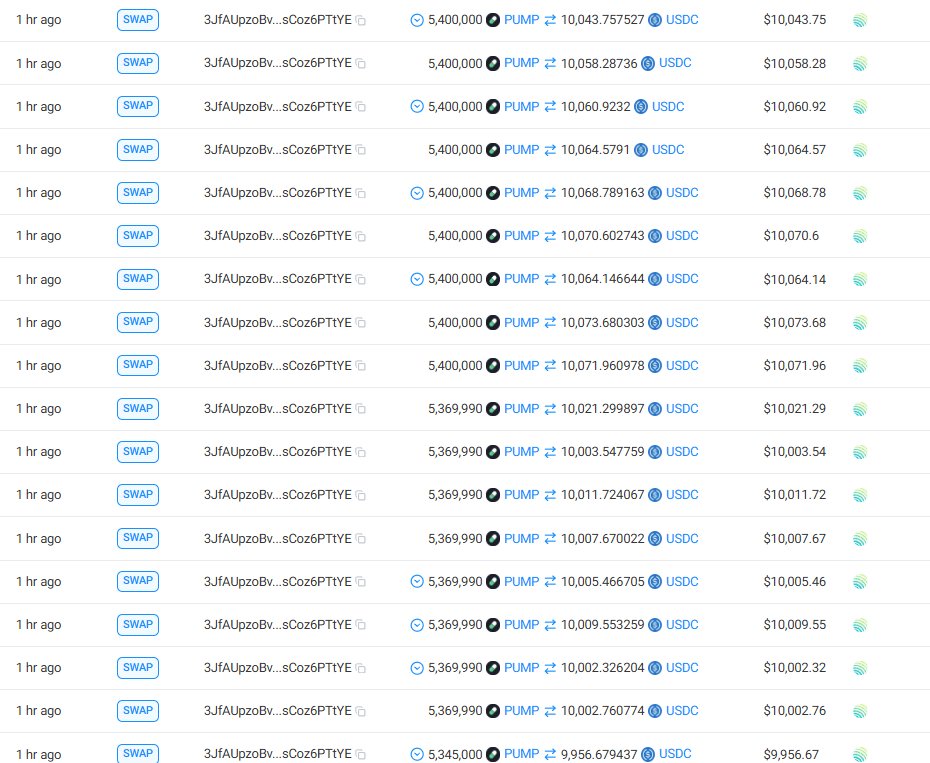The image size is (930, 763).
Task: Open the platform icon in the $10,011.72 row
Action: coord(860,495)
